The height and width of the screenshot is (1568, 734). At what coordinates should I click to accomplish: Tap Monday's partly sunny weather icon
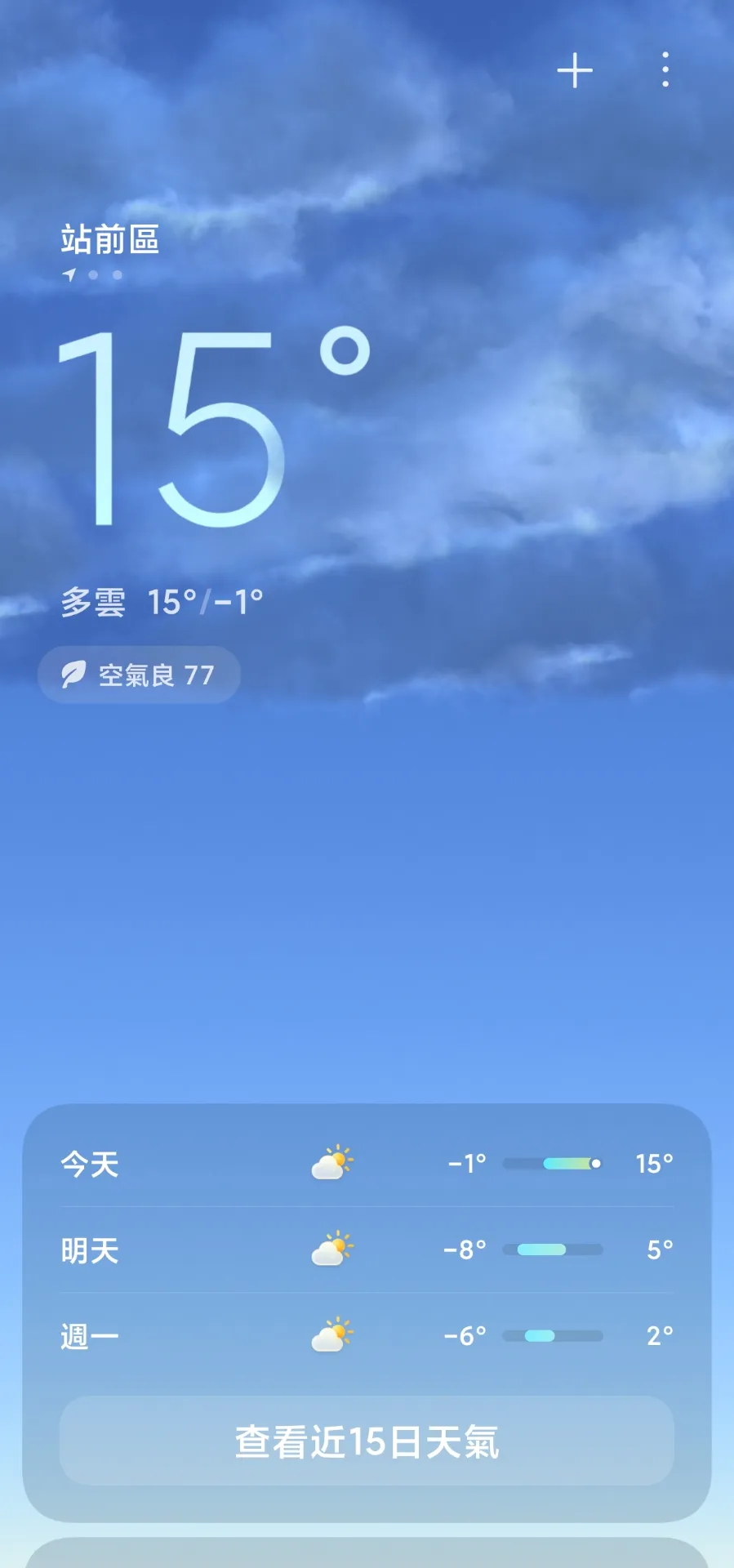click(x=330, y=1336)
